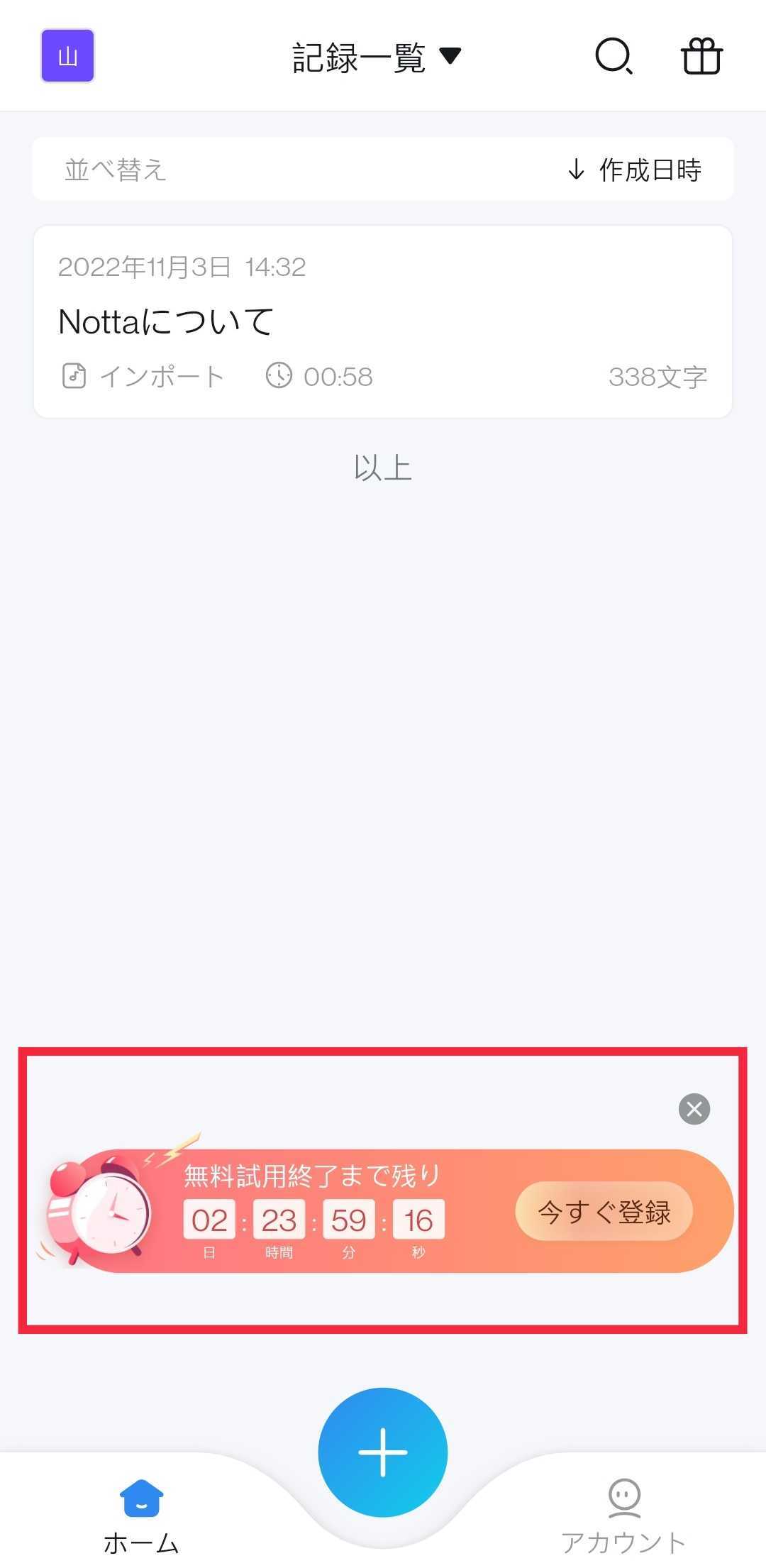
Task: Tap the 今すぐ登録 button
Action: coord(604,1212)
